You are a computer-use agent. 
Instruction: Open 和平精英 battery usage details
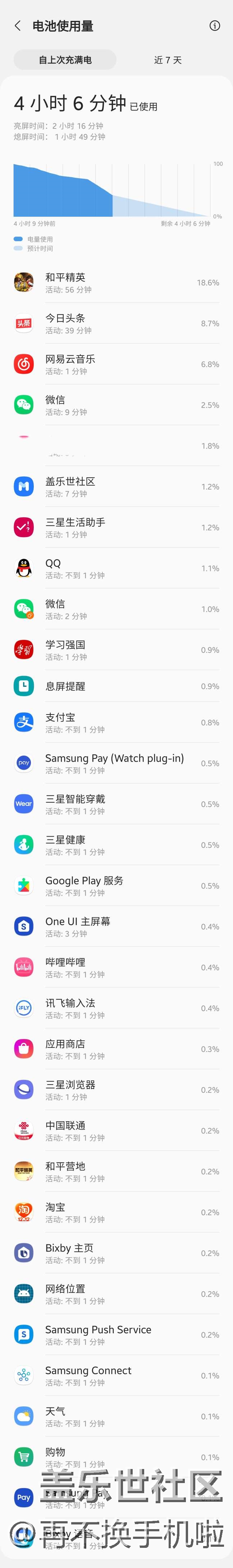[x=116, y=283]
